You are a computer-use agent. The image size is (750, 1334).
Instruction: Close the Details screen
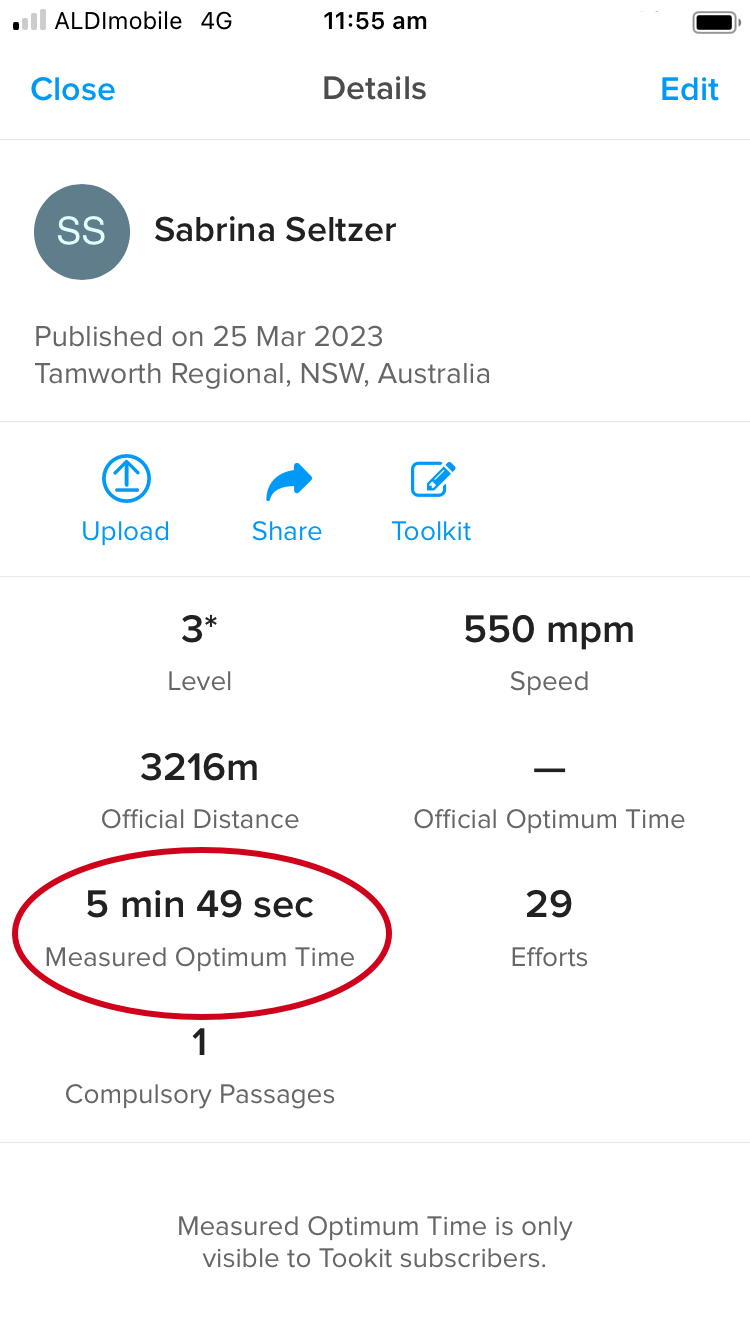click(72, 89)
